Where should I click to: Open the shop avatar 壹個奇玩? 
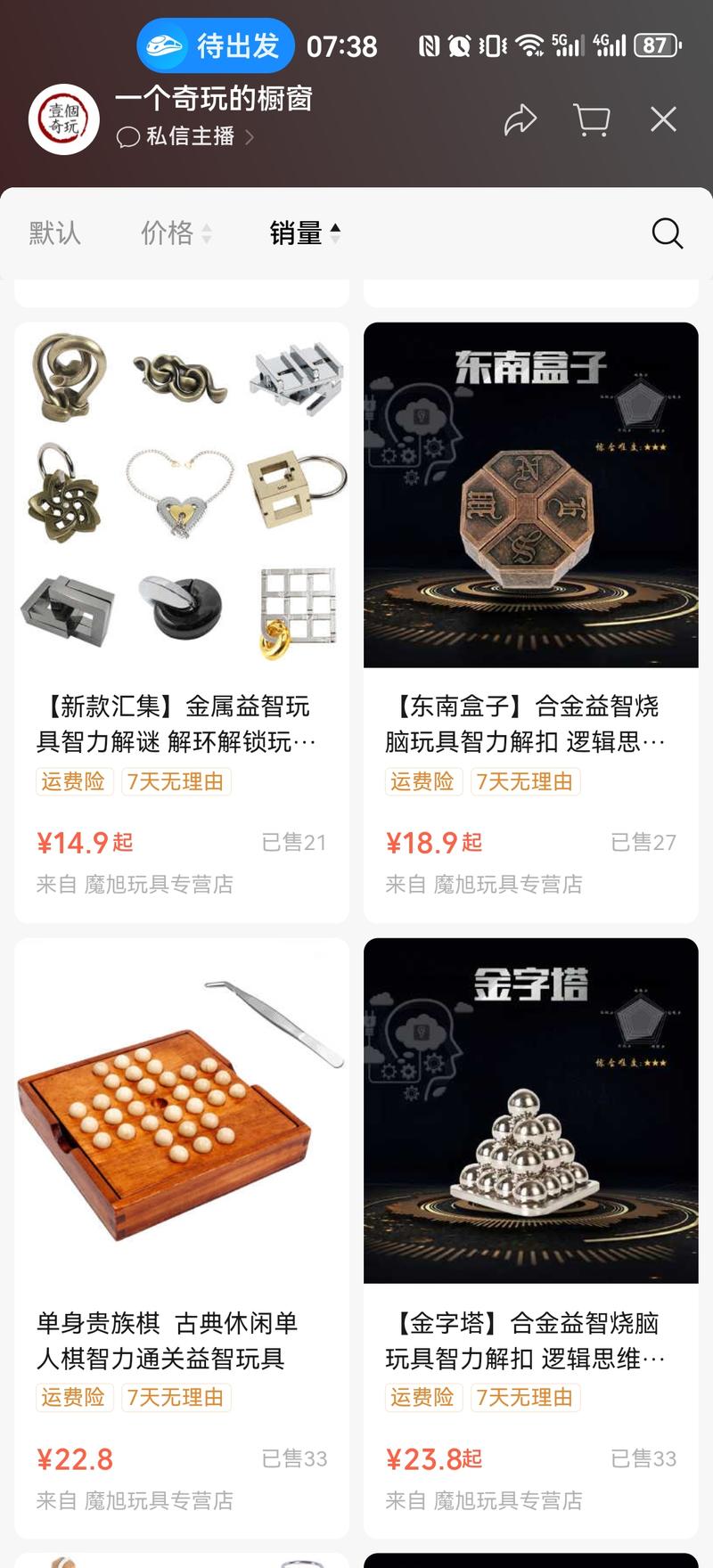click(x=63, y=119)
